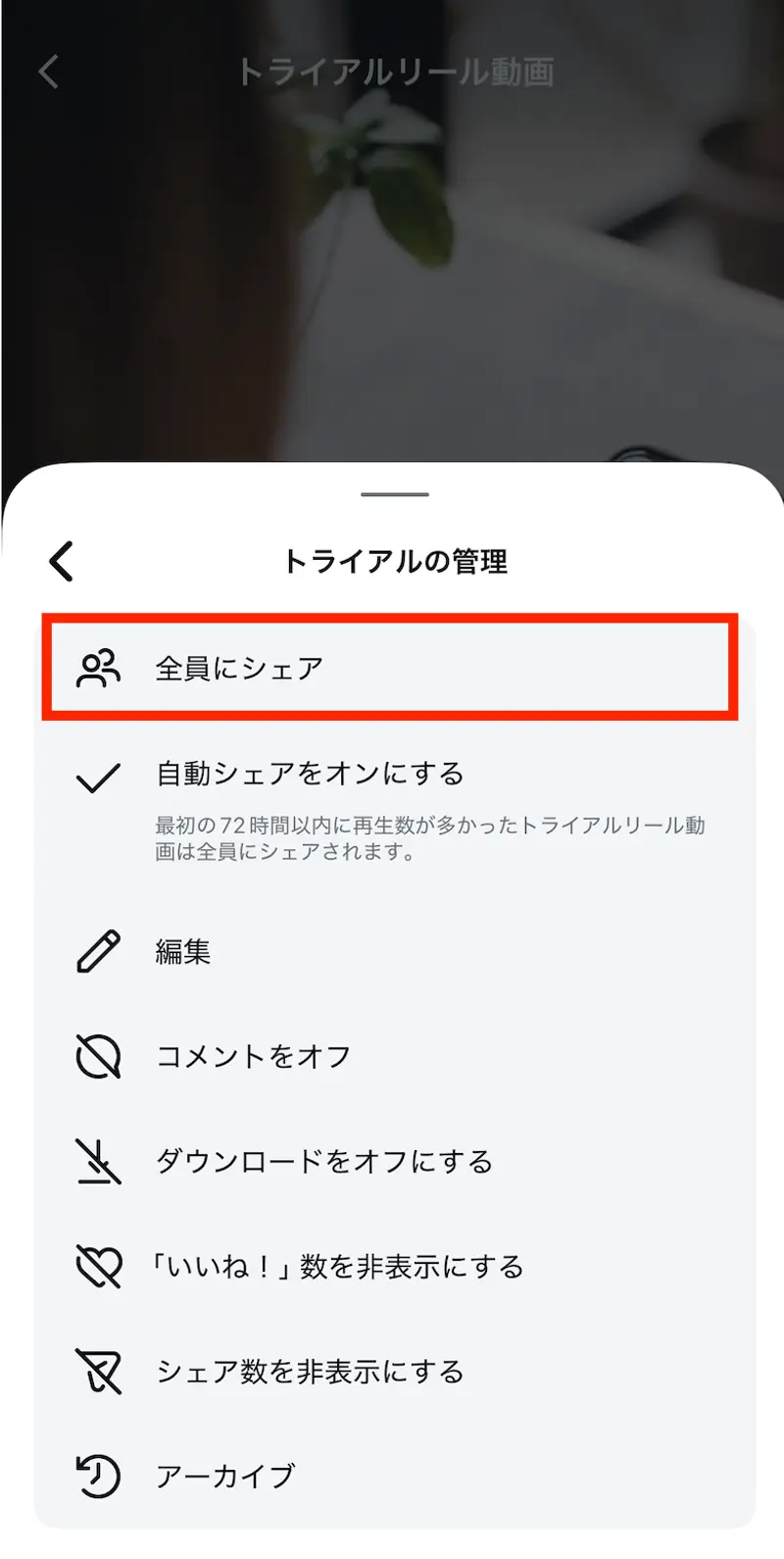Select the アーカイブ menu entry
This screenshot has width=784, height=1559.
point(225,1474)
